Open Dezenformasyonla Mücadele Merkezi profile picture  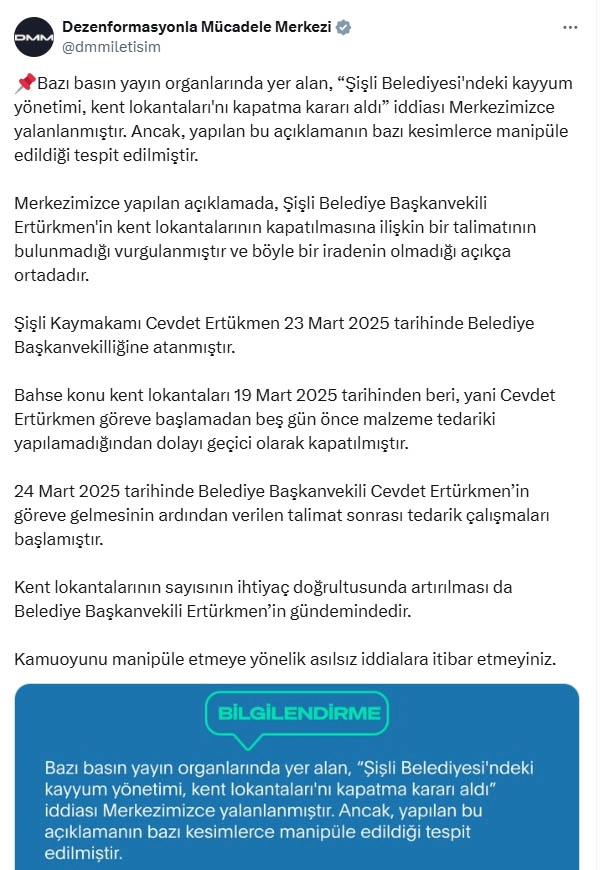point(34,37)
